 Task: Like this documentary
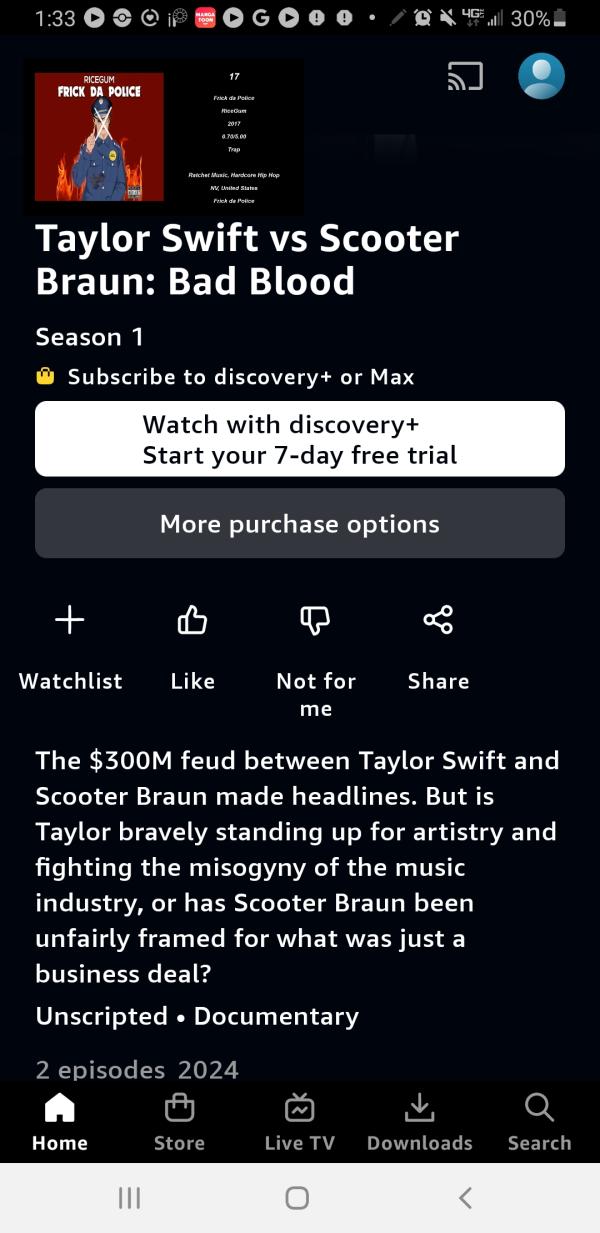[192, 621]
